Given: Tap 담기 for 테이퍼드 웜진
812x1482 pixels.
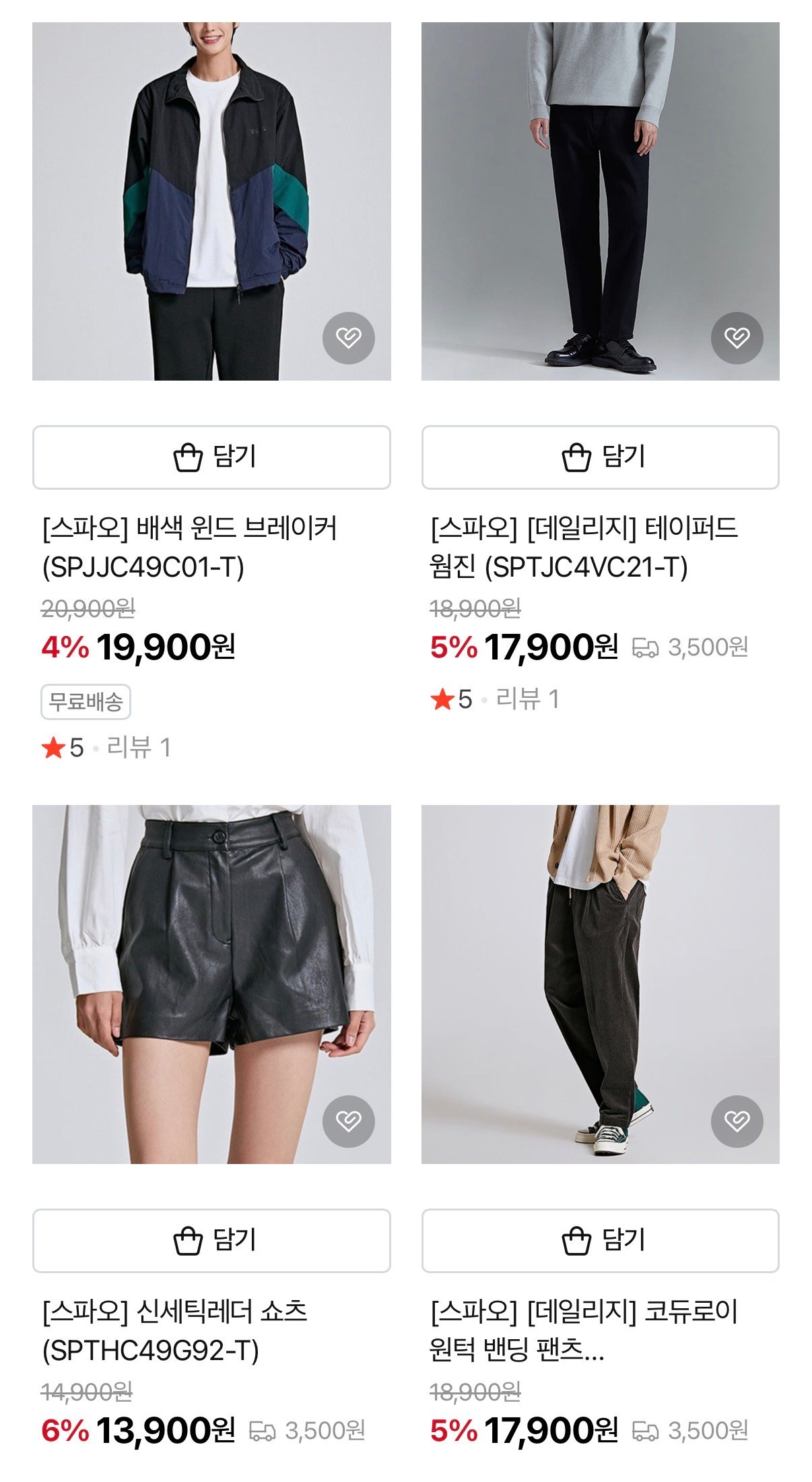Looking at the screenshot, I should point(600,457).
